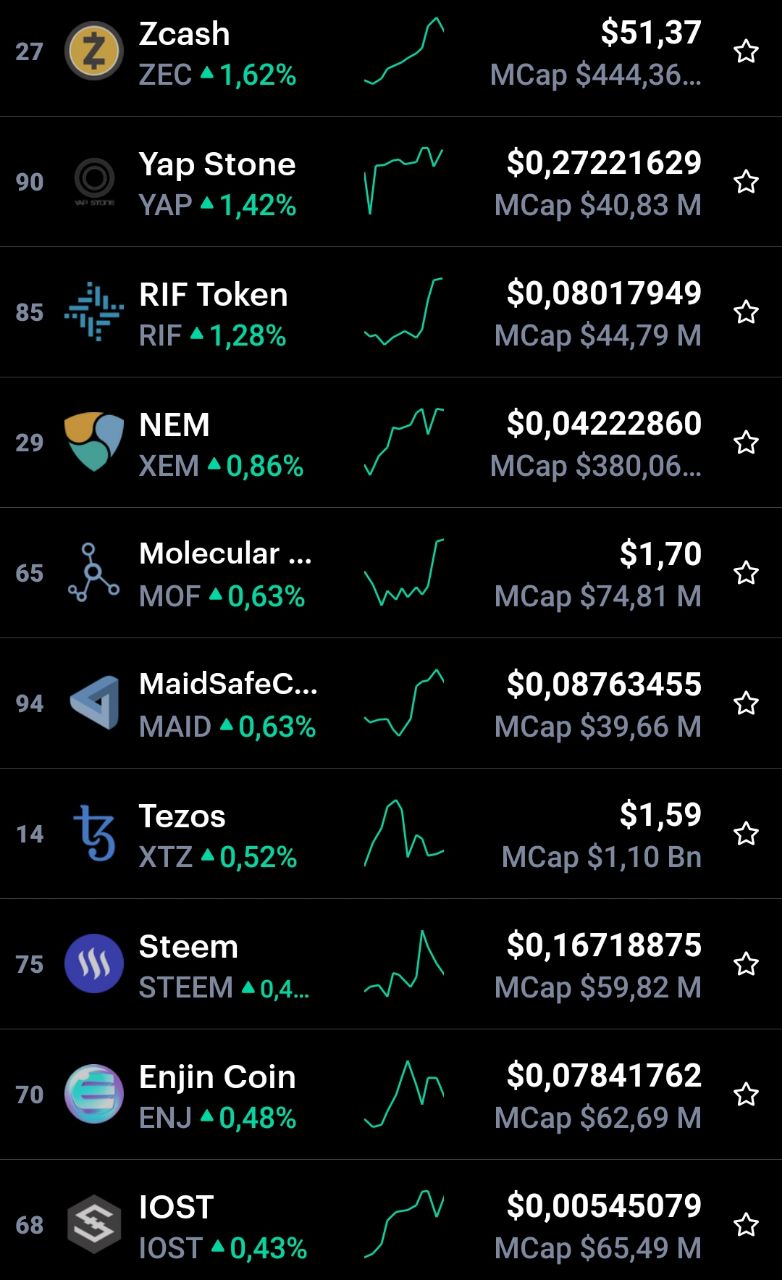Star Yap Stone as a favorite
The image size is (782, 1280).
pos(746,181)
